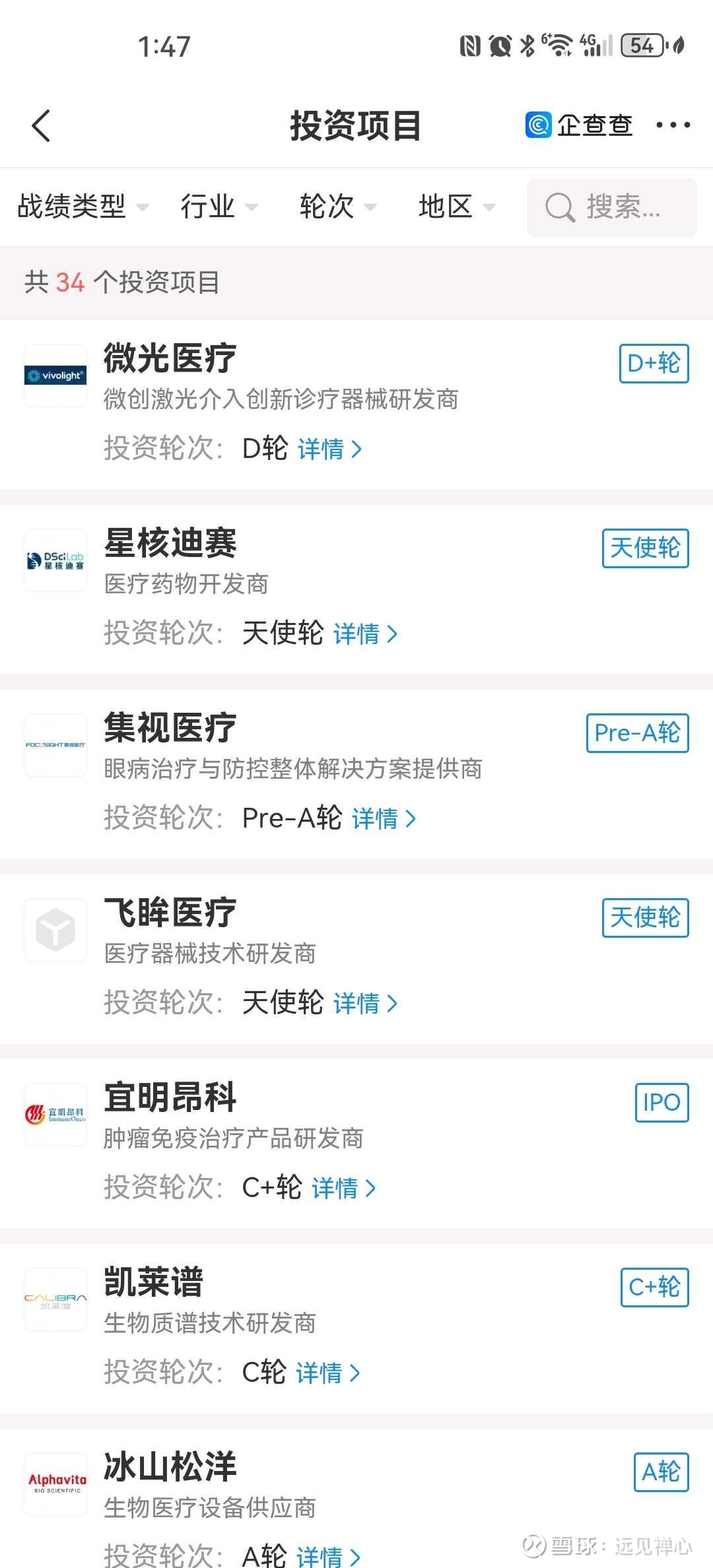Open the 微光医疗 project entry
This screenshot has height=1568, width=713.
point(170,358)
